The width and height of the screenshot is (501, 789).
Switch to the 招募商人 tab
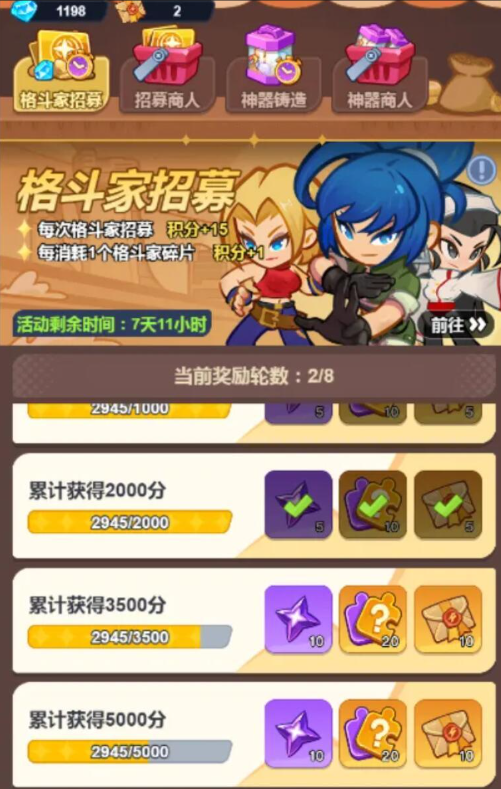(x=168, y=72)
